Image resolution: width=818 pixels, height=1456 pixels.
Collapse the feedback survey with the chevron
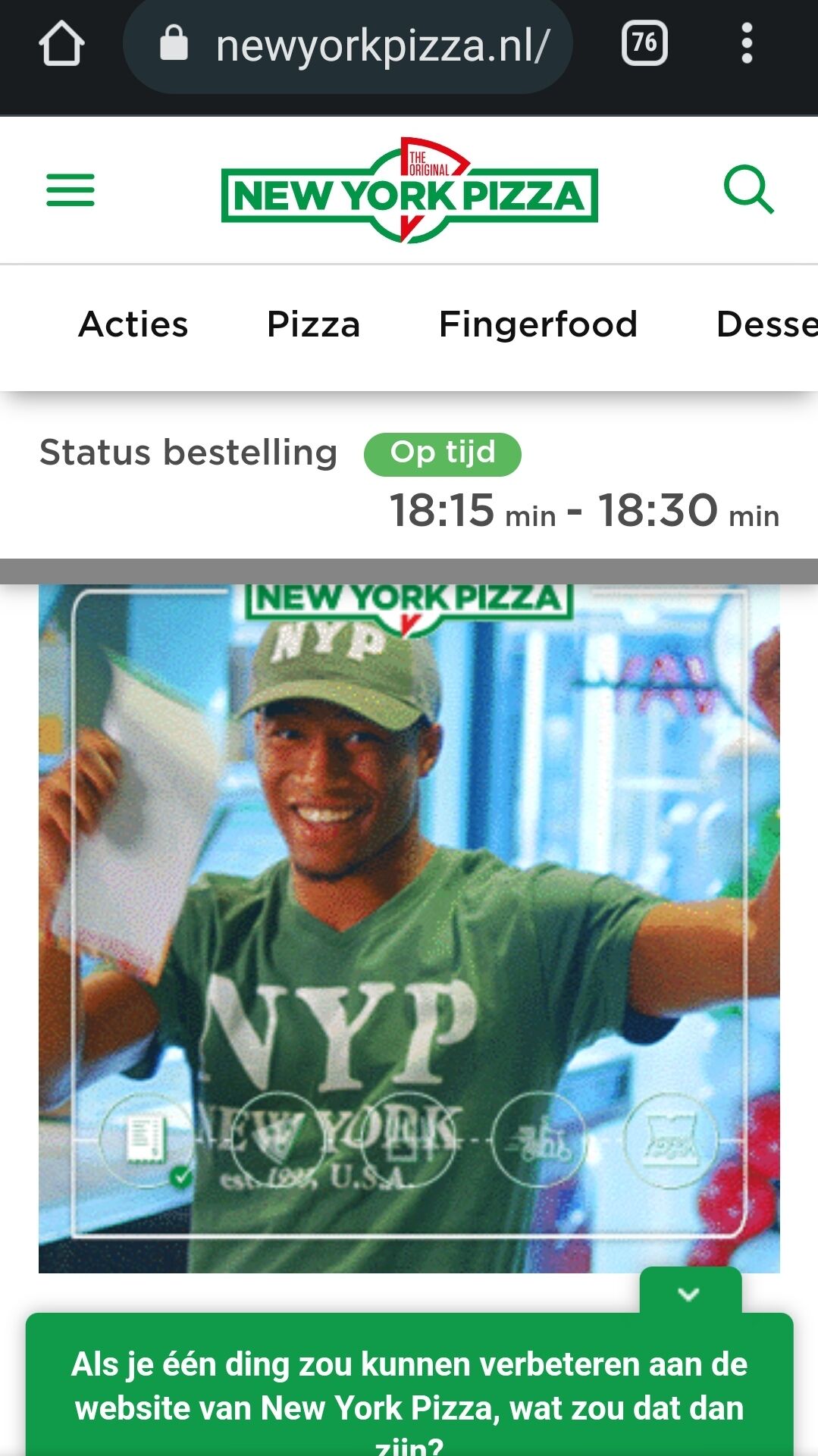[x=689, y=1294]
